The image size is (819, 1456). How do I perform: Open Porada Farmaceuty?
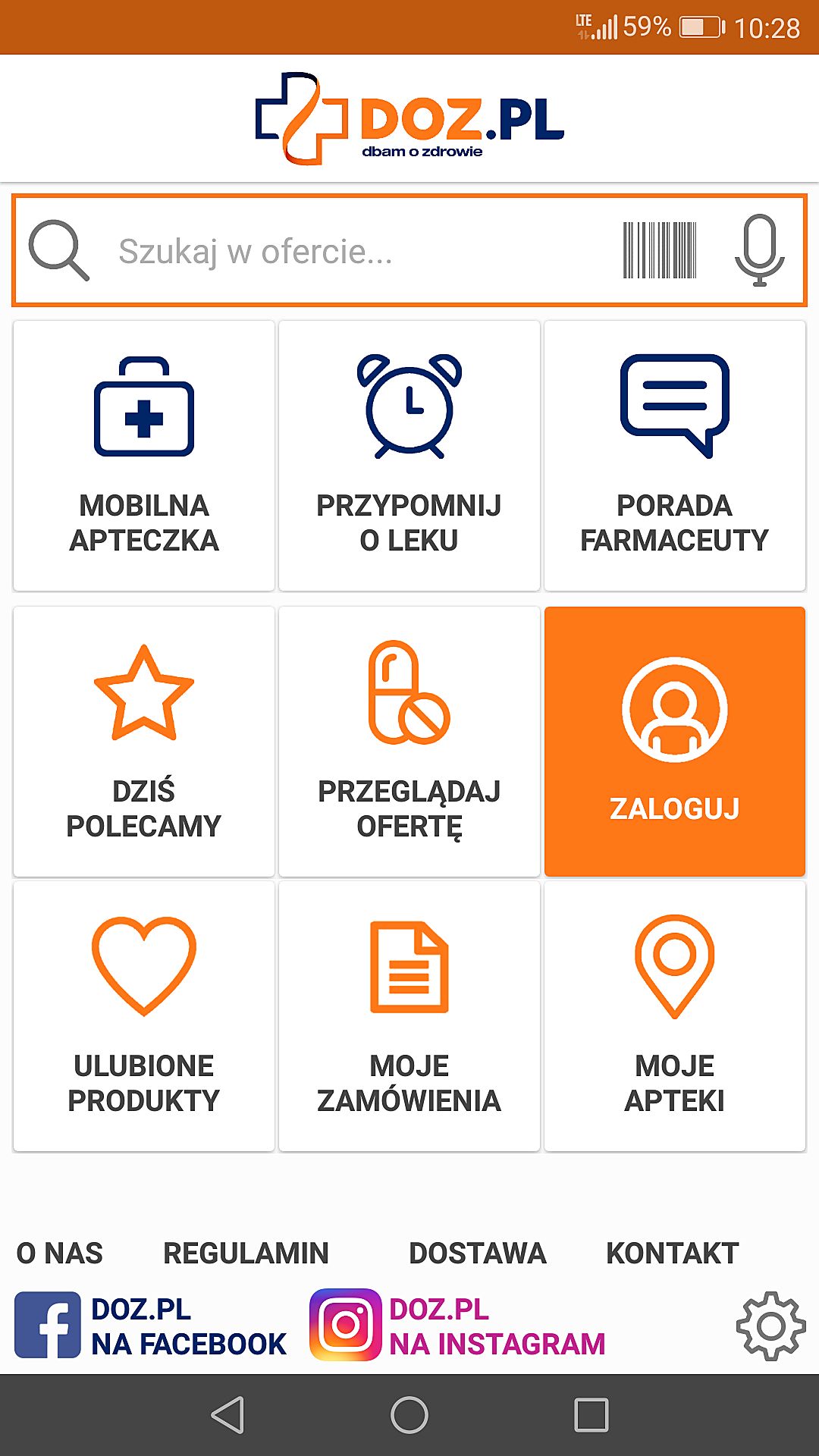coord(675,456)
